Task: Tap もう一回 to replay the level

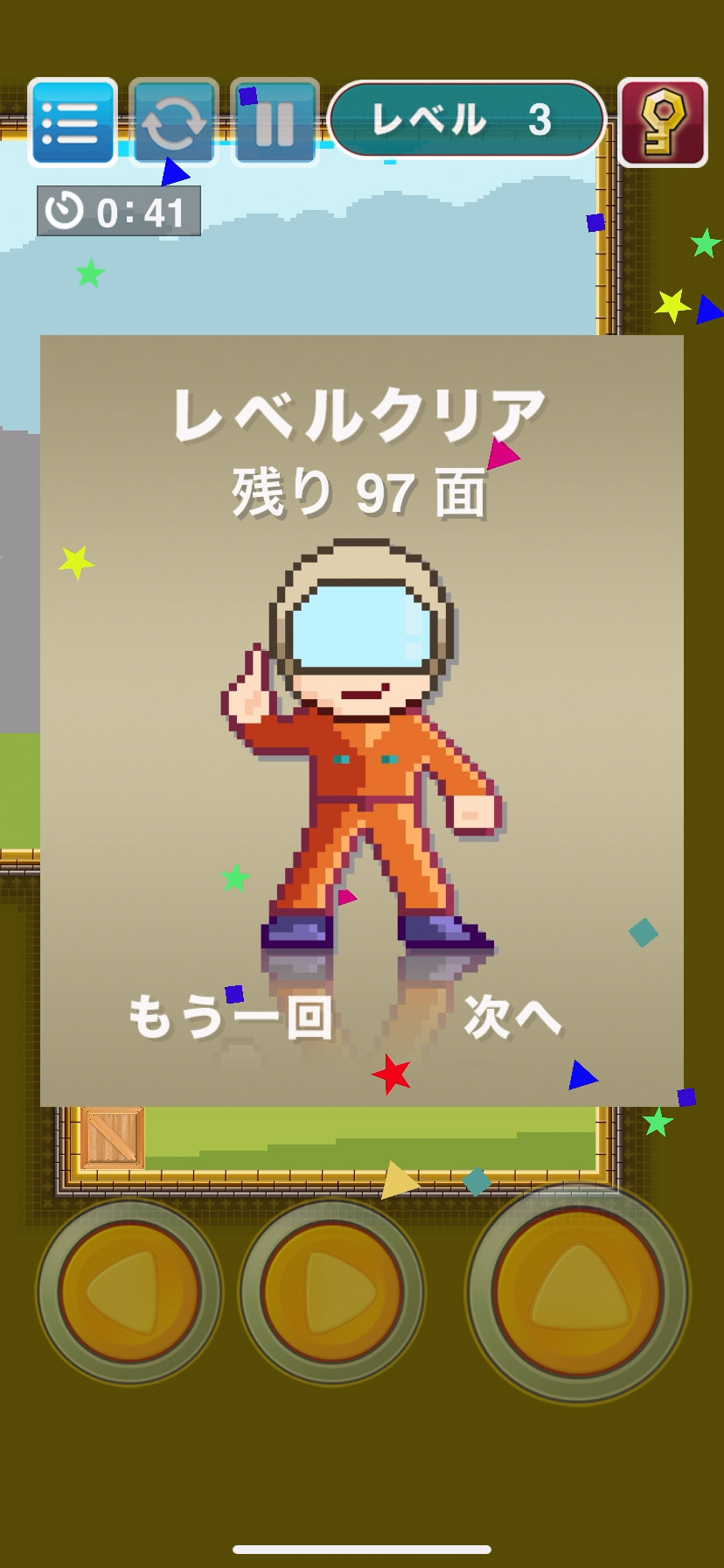Action: pyautogui.click(x=231, y=1018)
